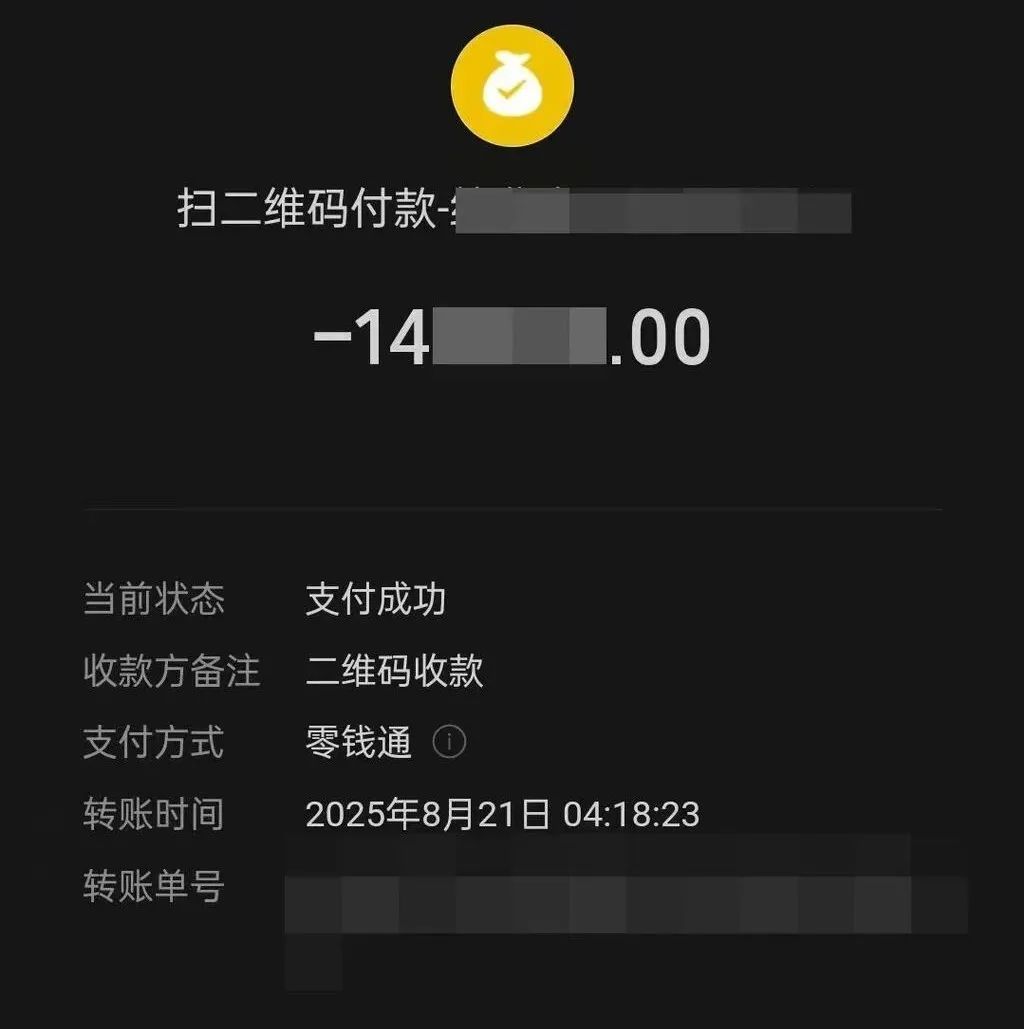Tap the info tooltip circle on 支付方式 row

(x=449, y=742)
